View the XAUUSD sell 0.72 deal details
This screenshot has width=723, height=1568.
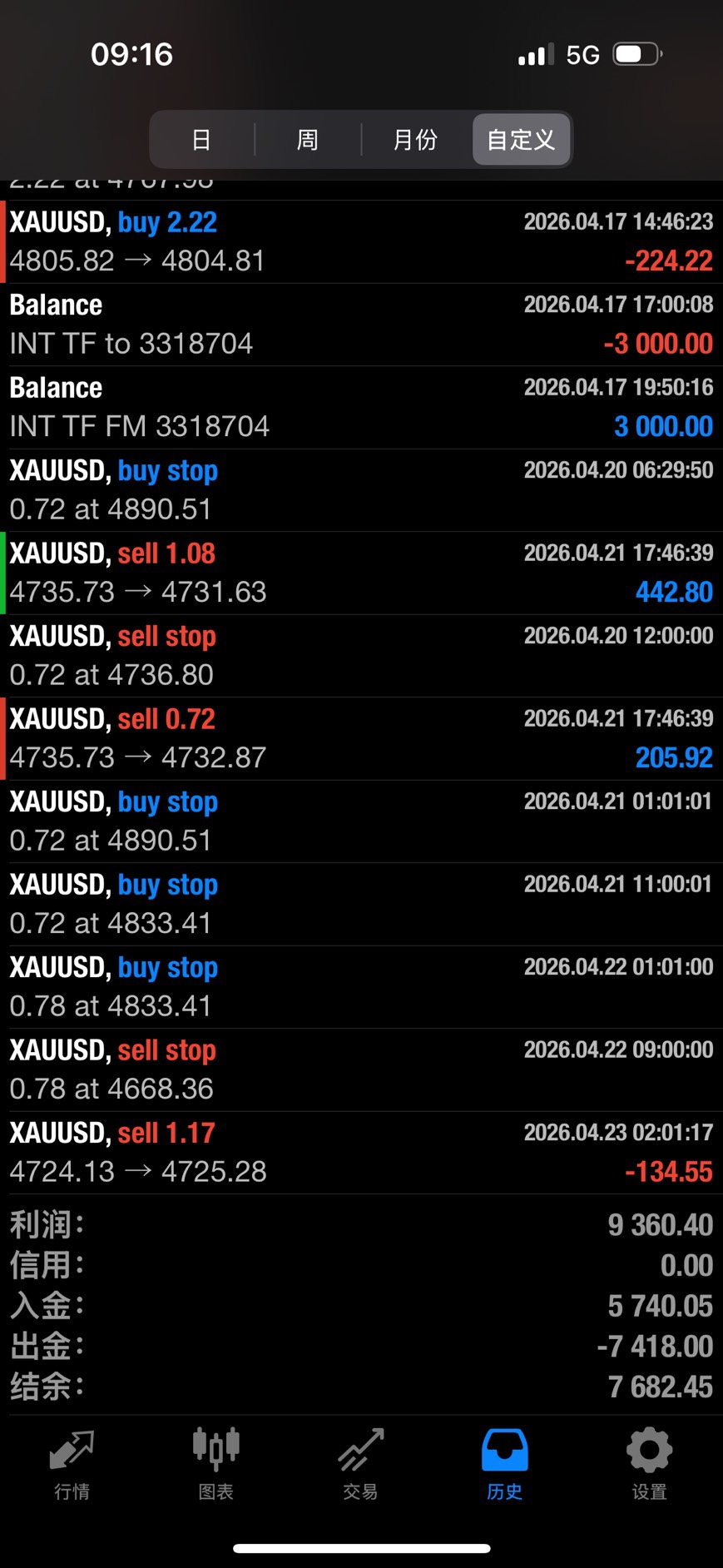pyautogui.click(x=361, y=738)
